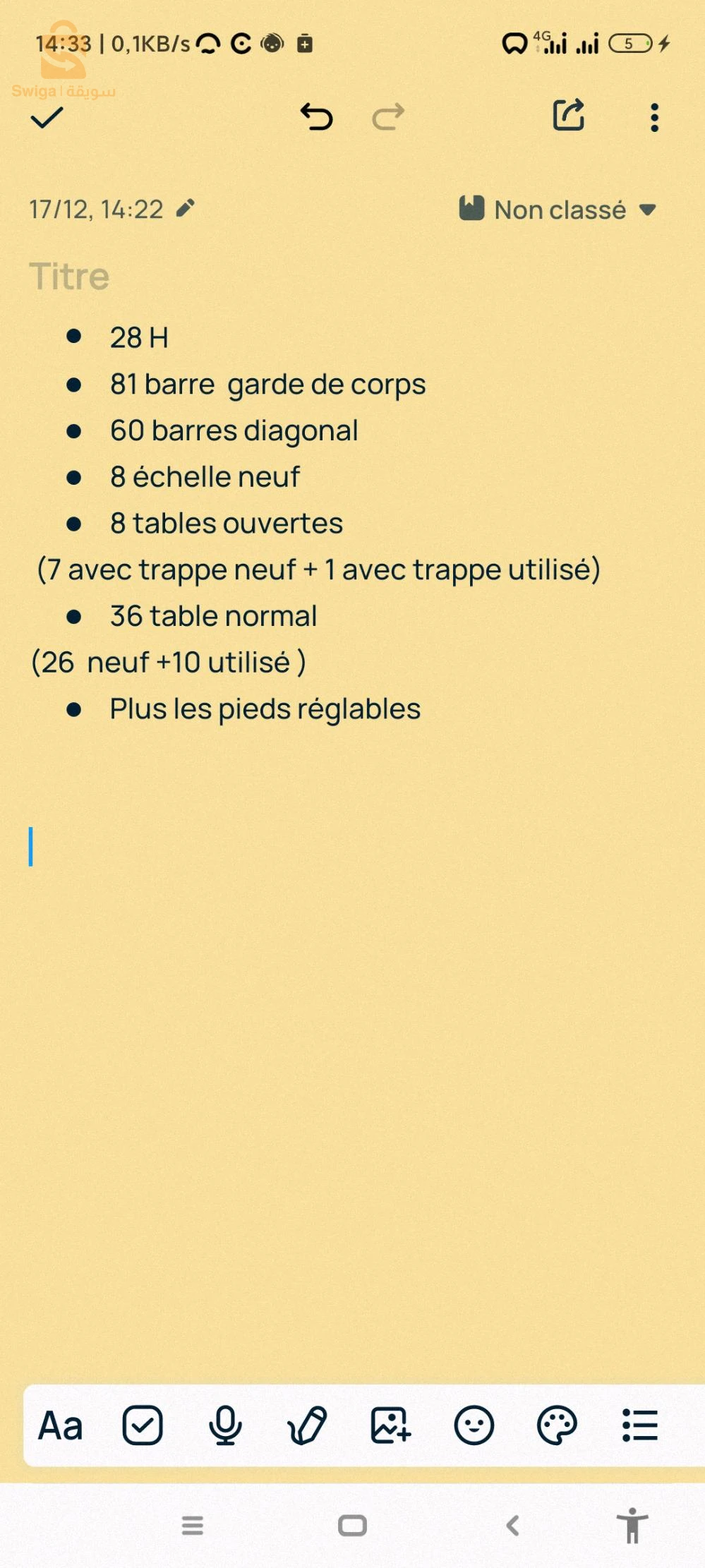The width and height of the screenshot is (705, 1568).
Task: Open the three-dot overflow menu
Action: coord(655,118)
